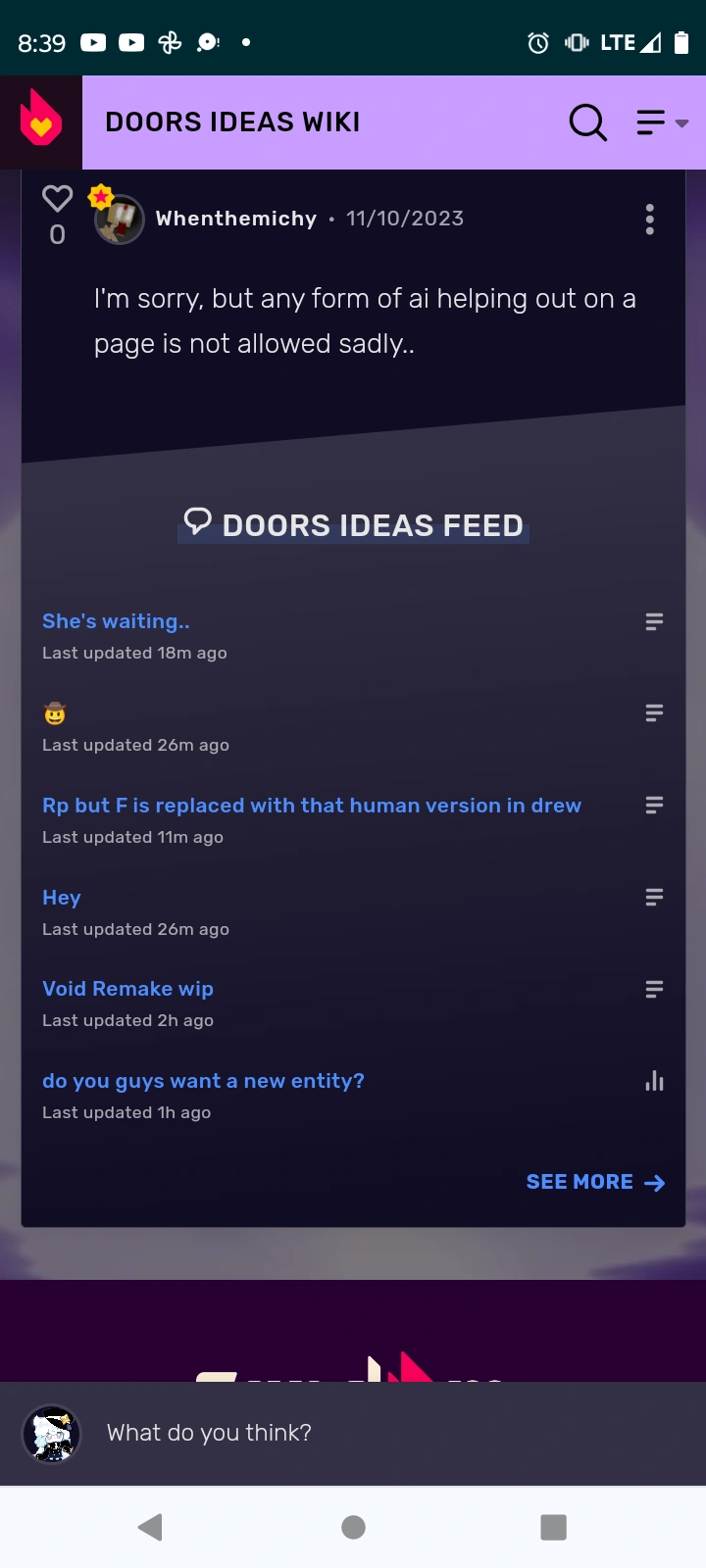Open the wiki search
Screen dimensions: 706x1568
click(587, 122)
